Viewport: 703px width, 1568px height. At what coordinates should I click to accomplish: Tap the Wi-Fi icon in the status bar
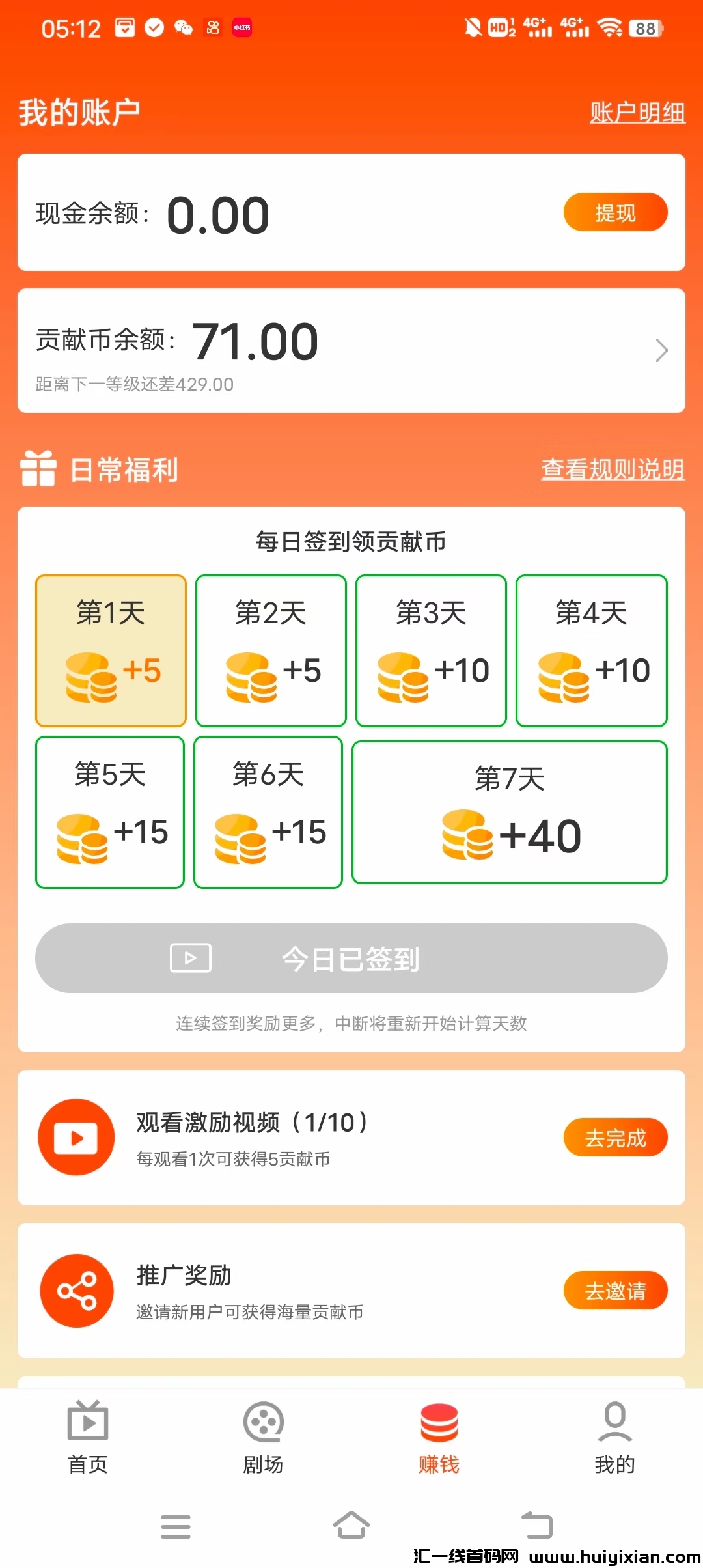tap(608, 28)
